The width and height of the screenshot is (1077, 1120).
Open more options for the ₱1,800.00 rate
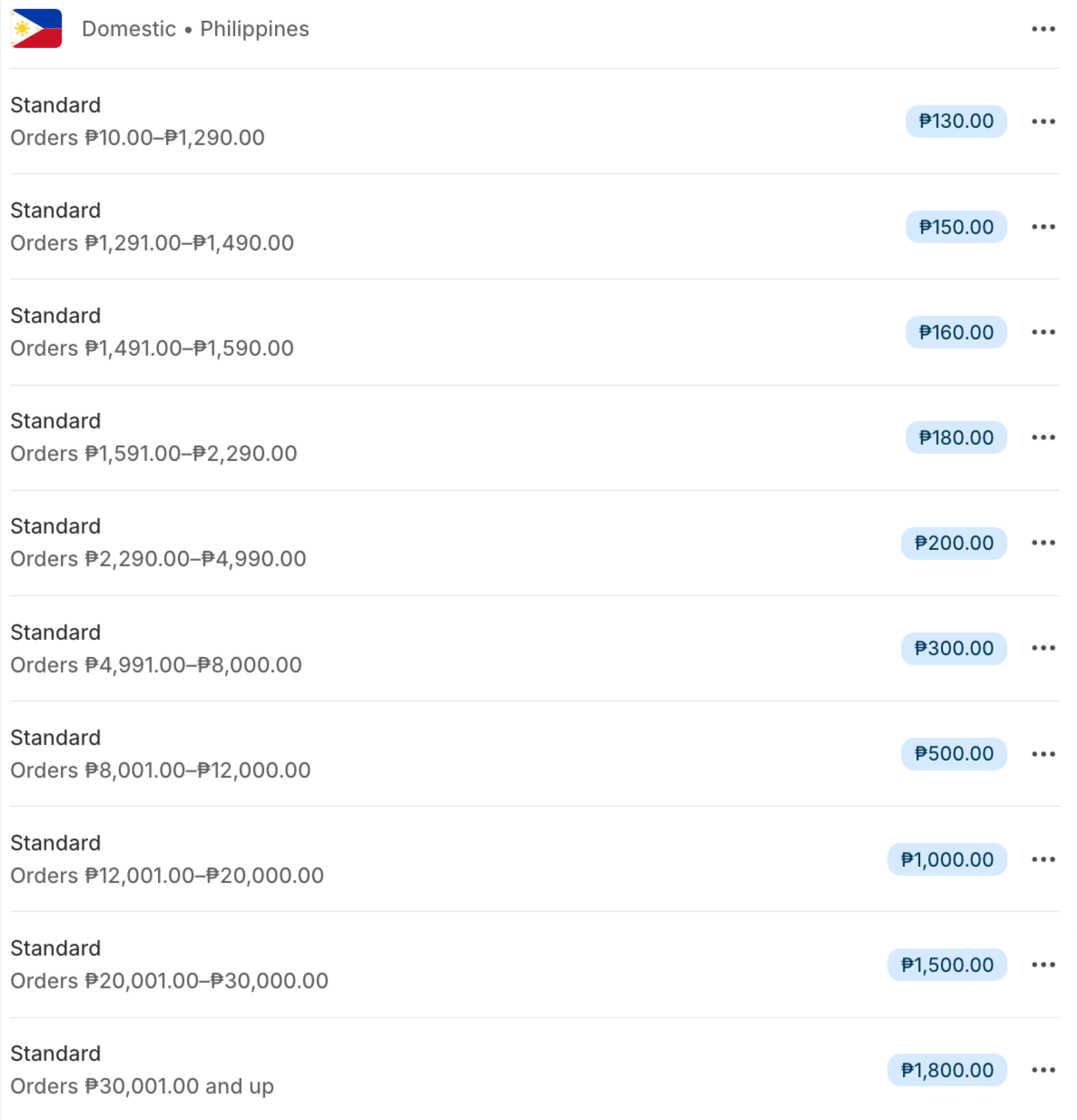coord(1043,1070)
